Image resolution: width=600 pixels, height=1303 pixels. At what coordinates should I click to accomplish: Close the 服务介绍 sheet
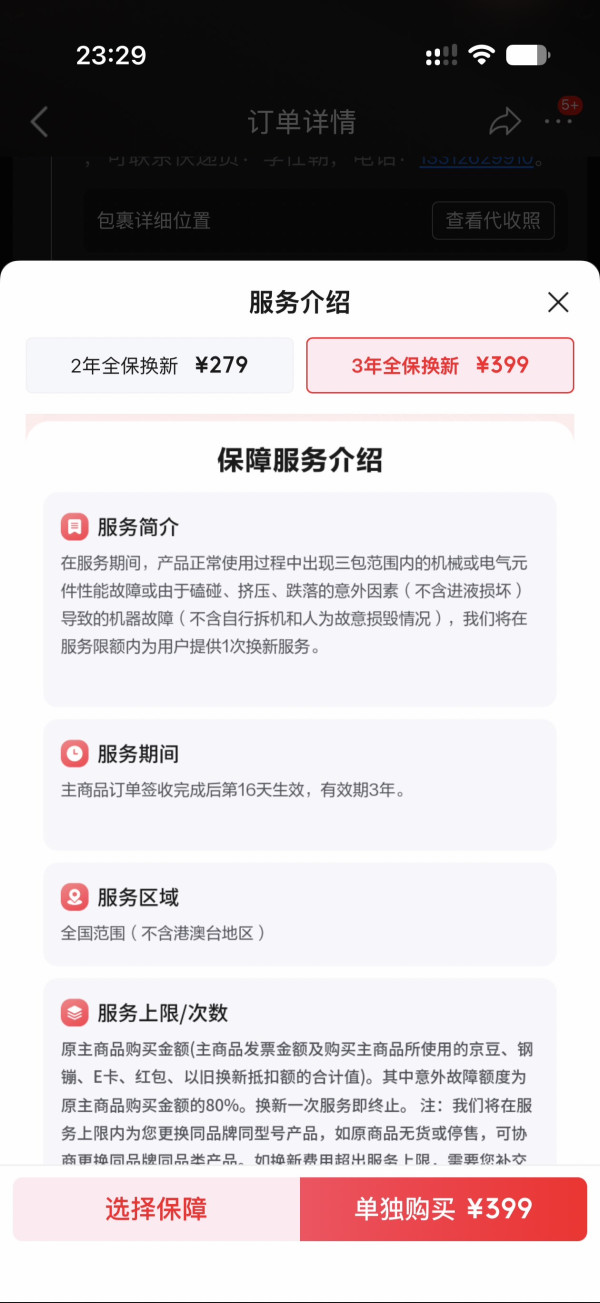point(558,302)
